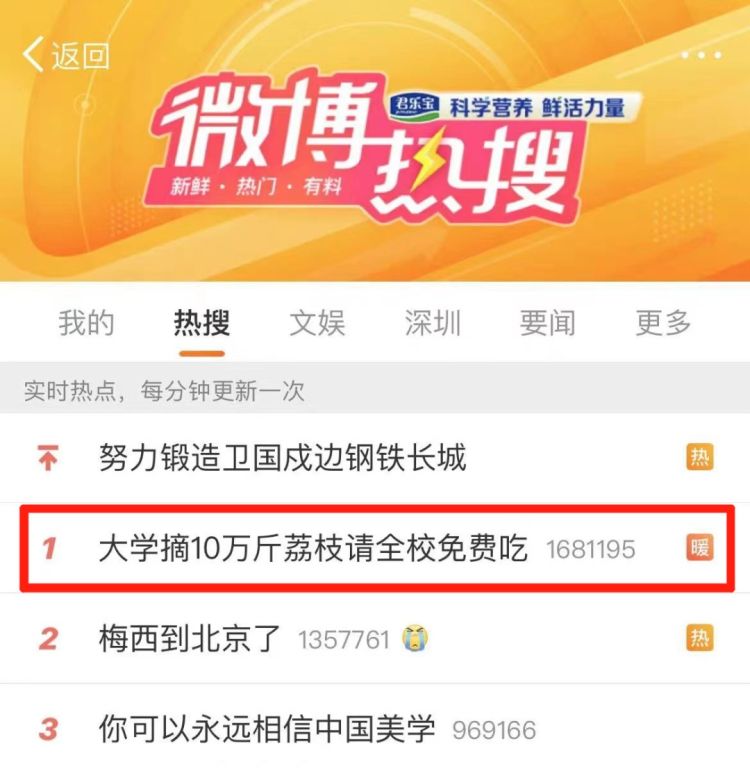The width and height of the screenshot is (750, 771).
Task: Open the 梅西到北京了 hot topic
Action: pos(191,638)
